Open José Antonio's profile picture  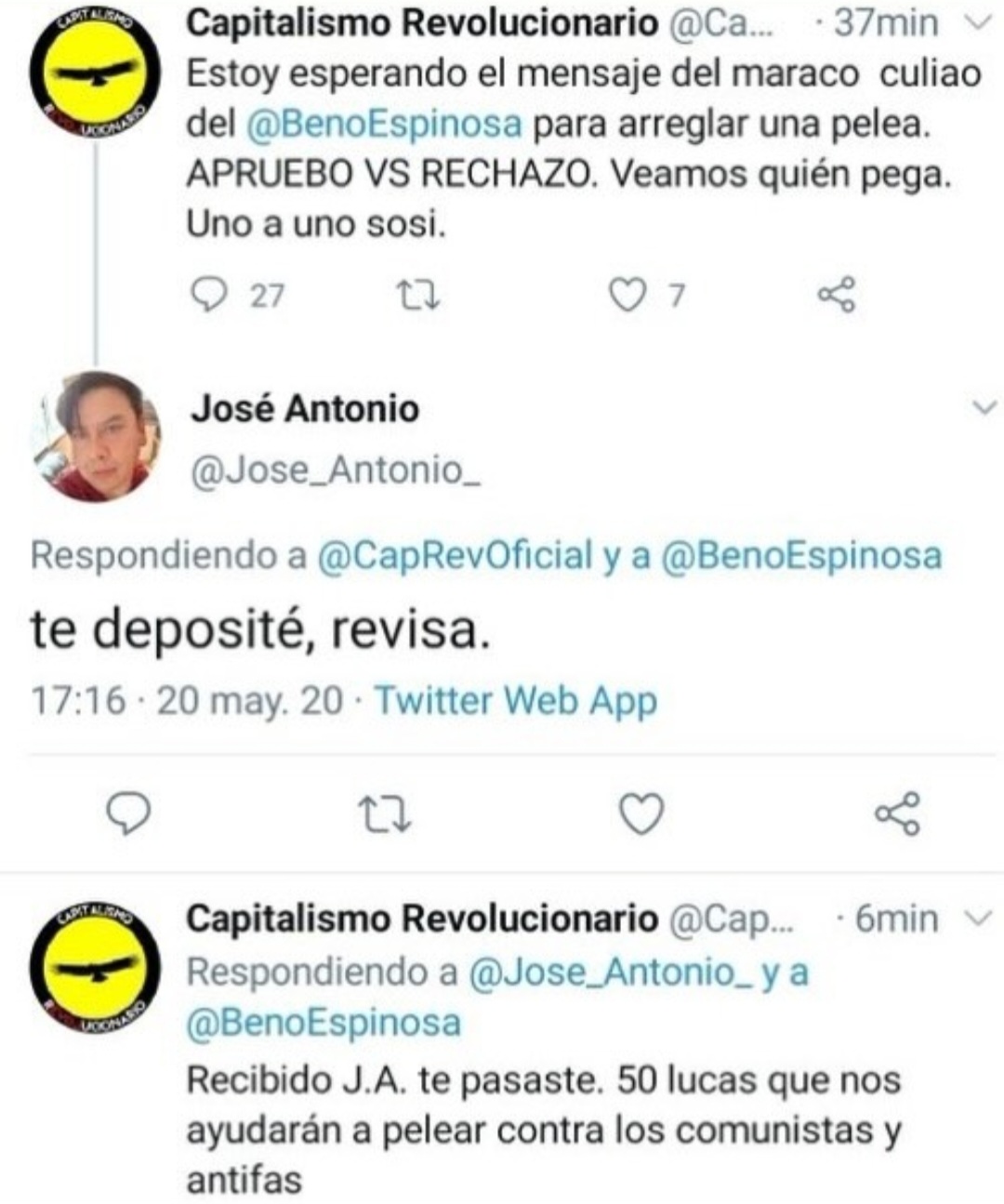click(96, 435)
